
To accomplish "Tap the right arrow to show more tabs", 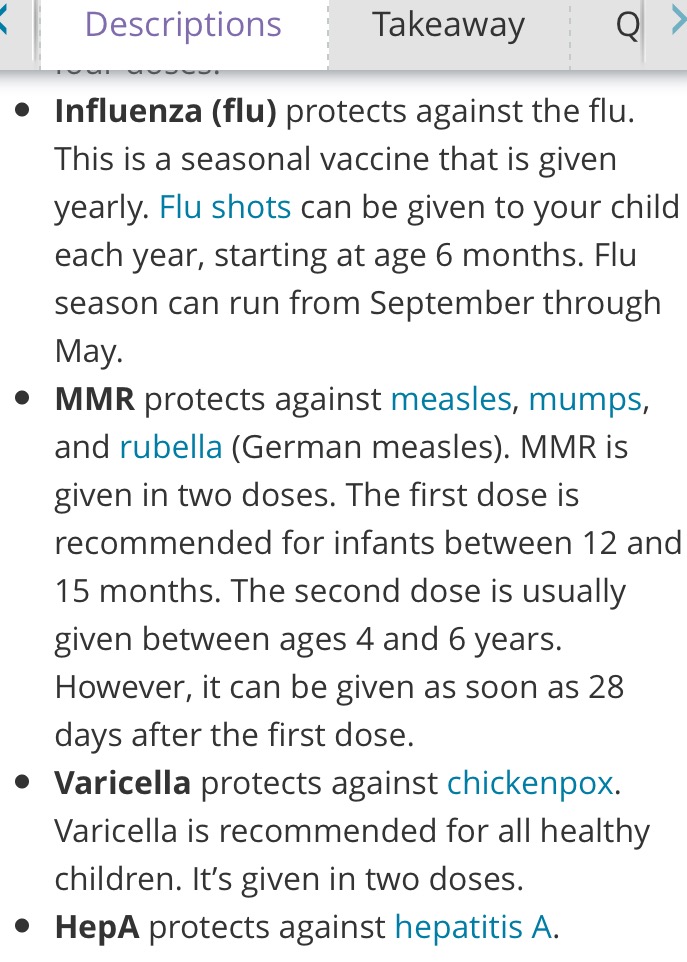I will pyautogui.click(x=677, y=22).
